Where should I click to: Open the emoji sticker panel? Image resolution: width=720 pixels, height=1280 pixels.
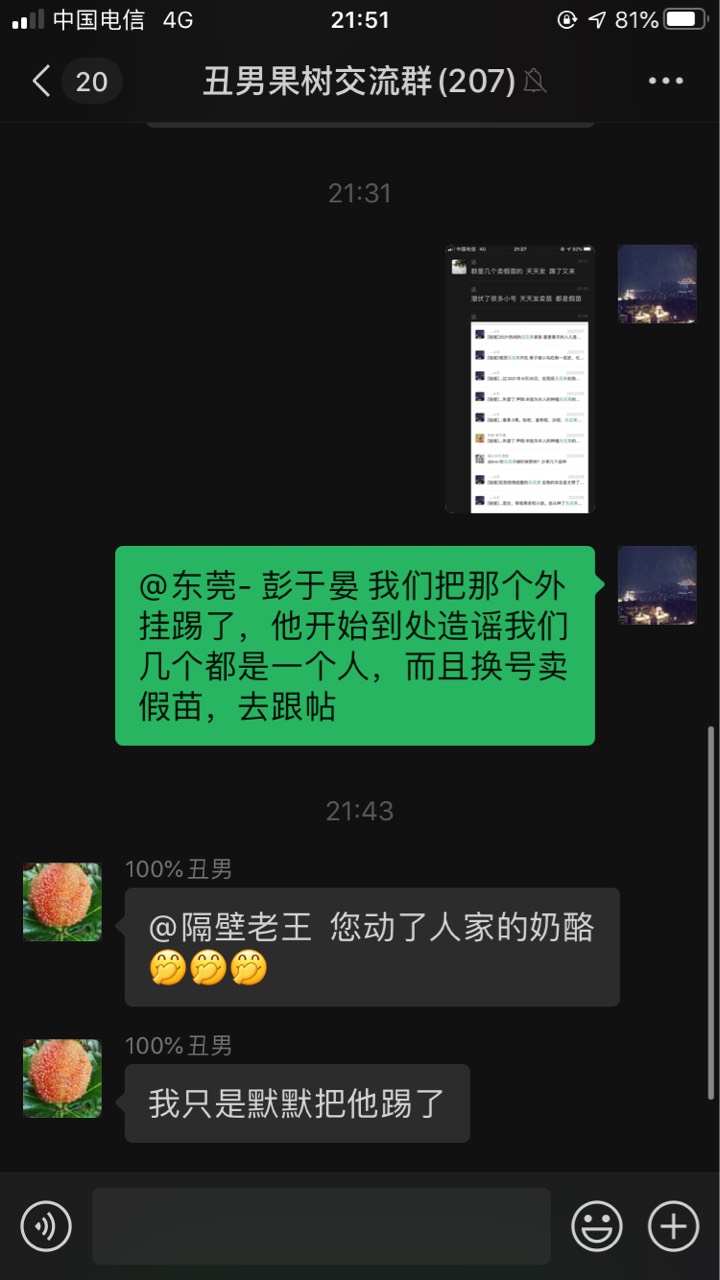tap(596, 1226)
